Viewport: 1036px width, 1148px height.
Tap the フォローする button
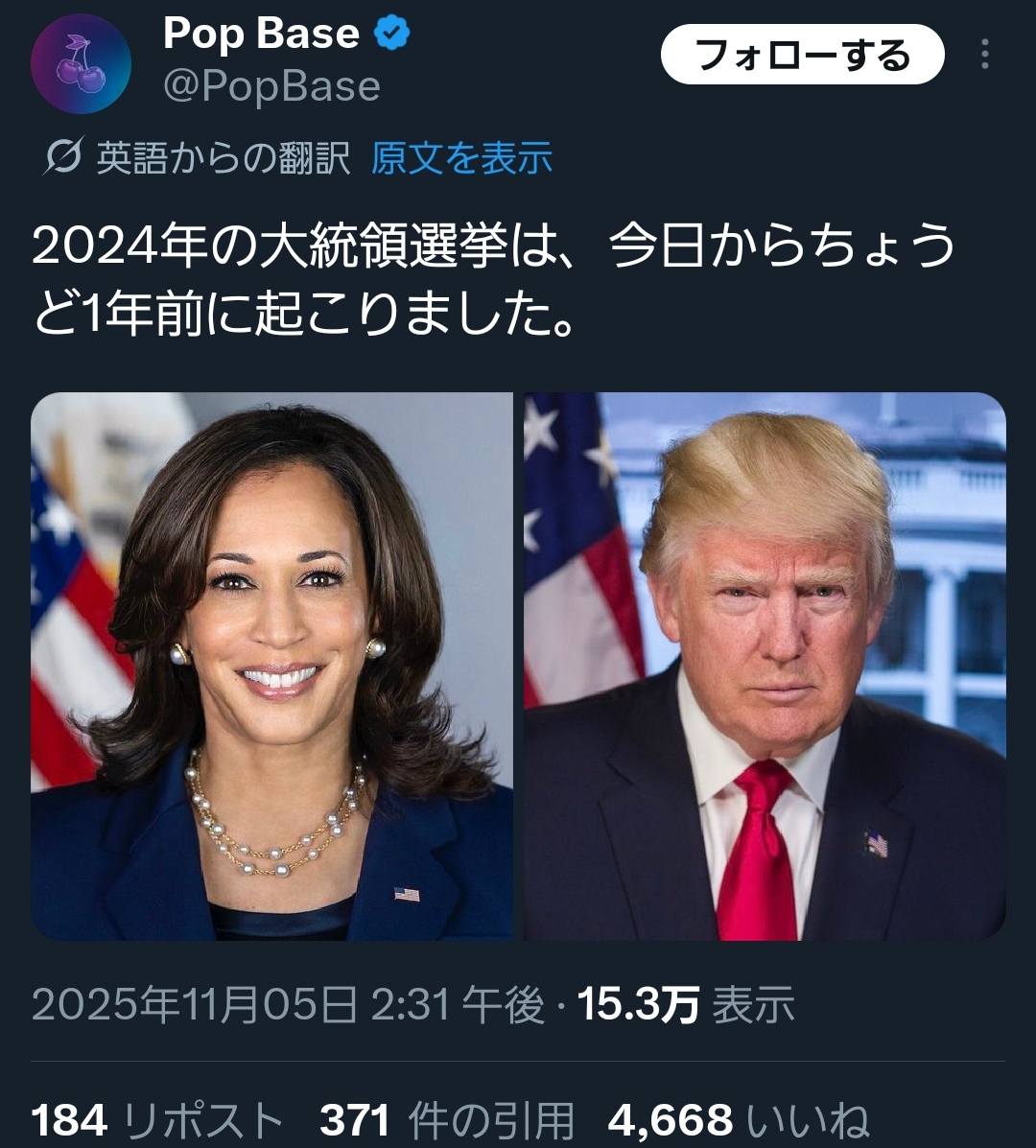click(802, 55)
